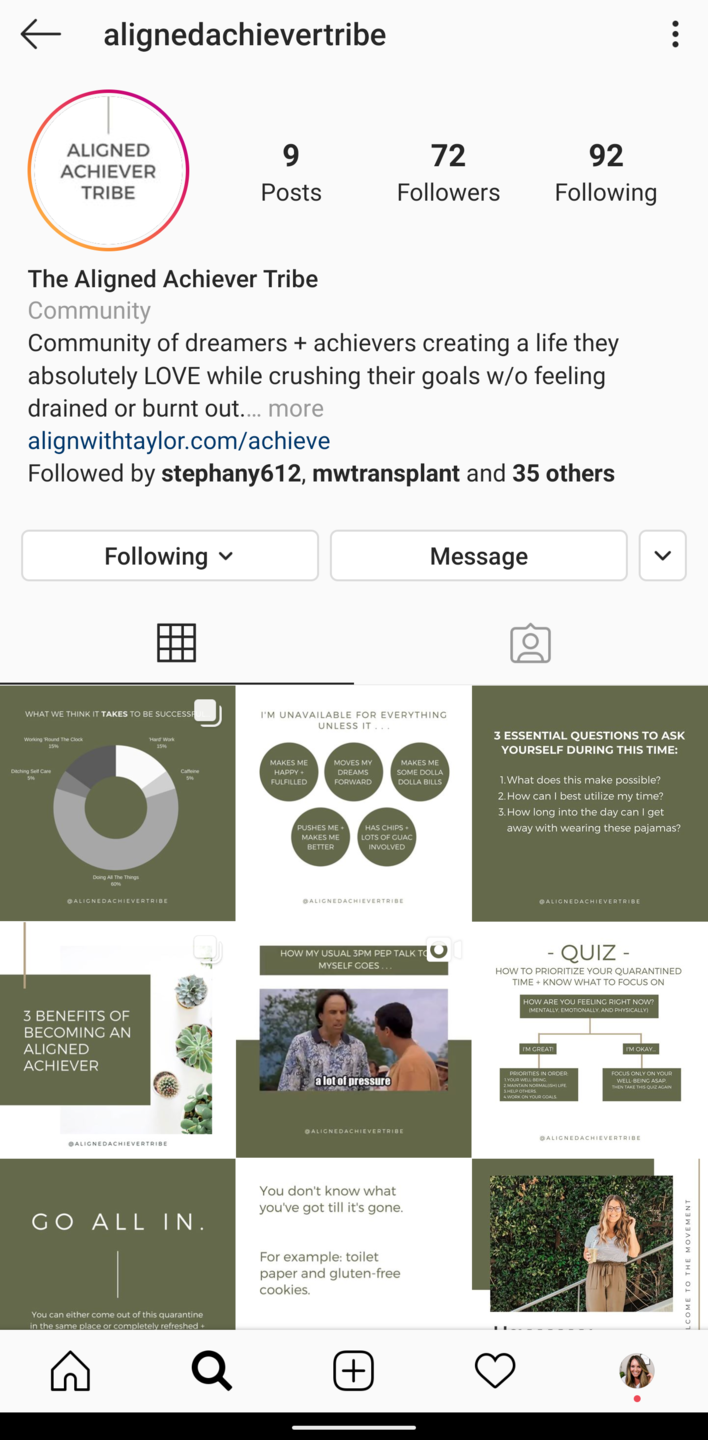The height and width of the screenshot is (1440, 708).
Task: Create a new post with the plus icon
Action: (x=353, y=1371)
